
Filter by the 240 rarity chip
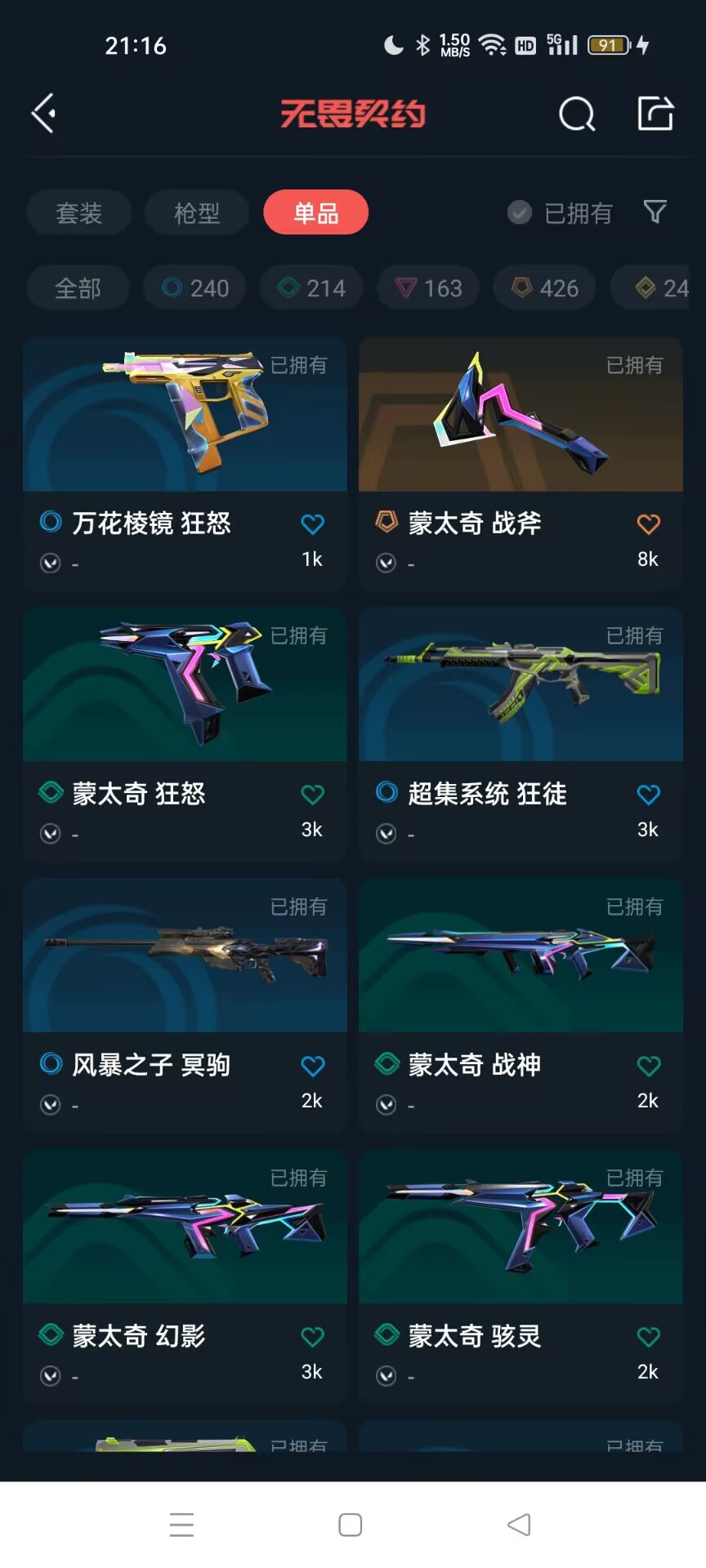pyautogui.click(x=195, y=288)
